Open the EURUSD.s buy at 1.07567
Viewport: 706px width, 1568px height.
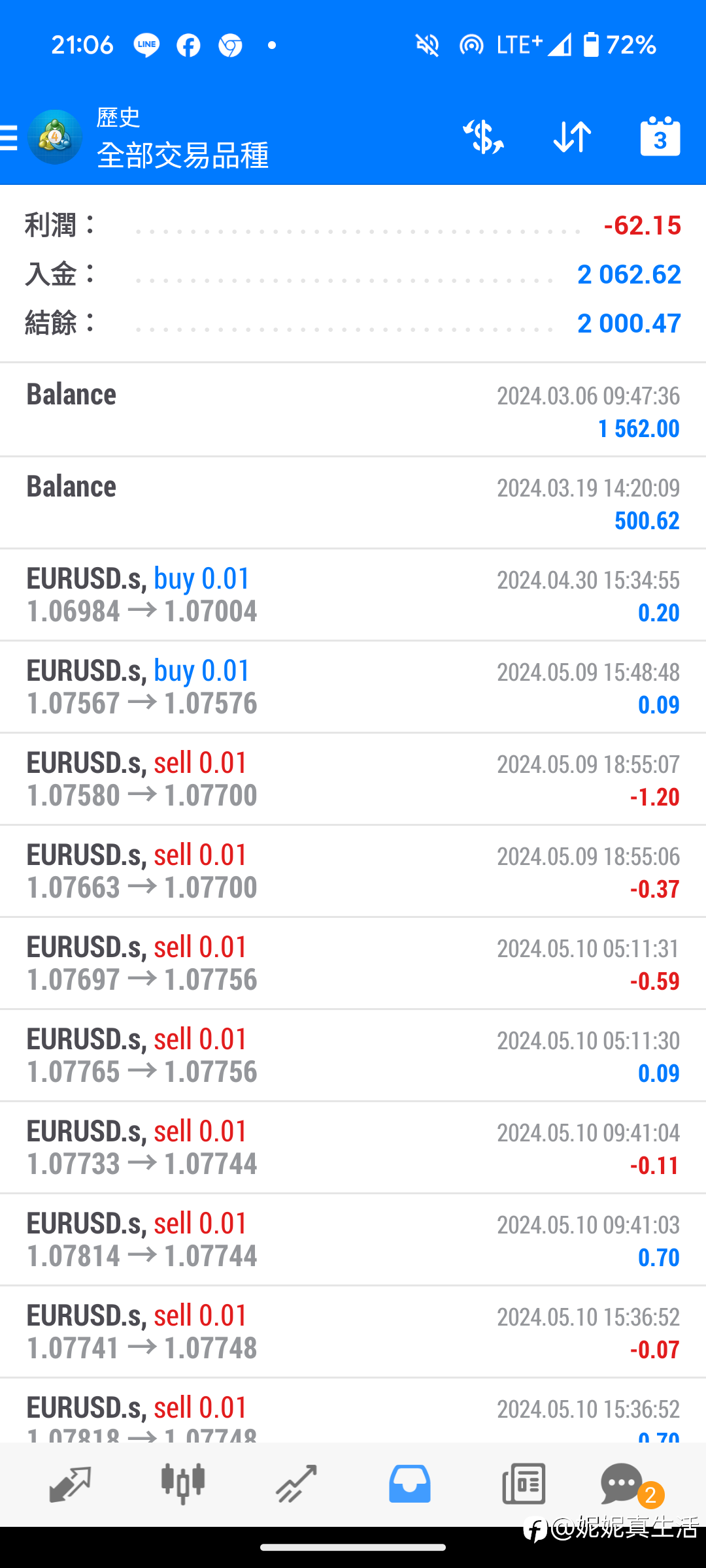coord(353,687)
